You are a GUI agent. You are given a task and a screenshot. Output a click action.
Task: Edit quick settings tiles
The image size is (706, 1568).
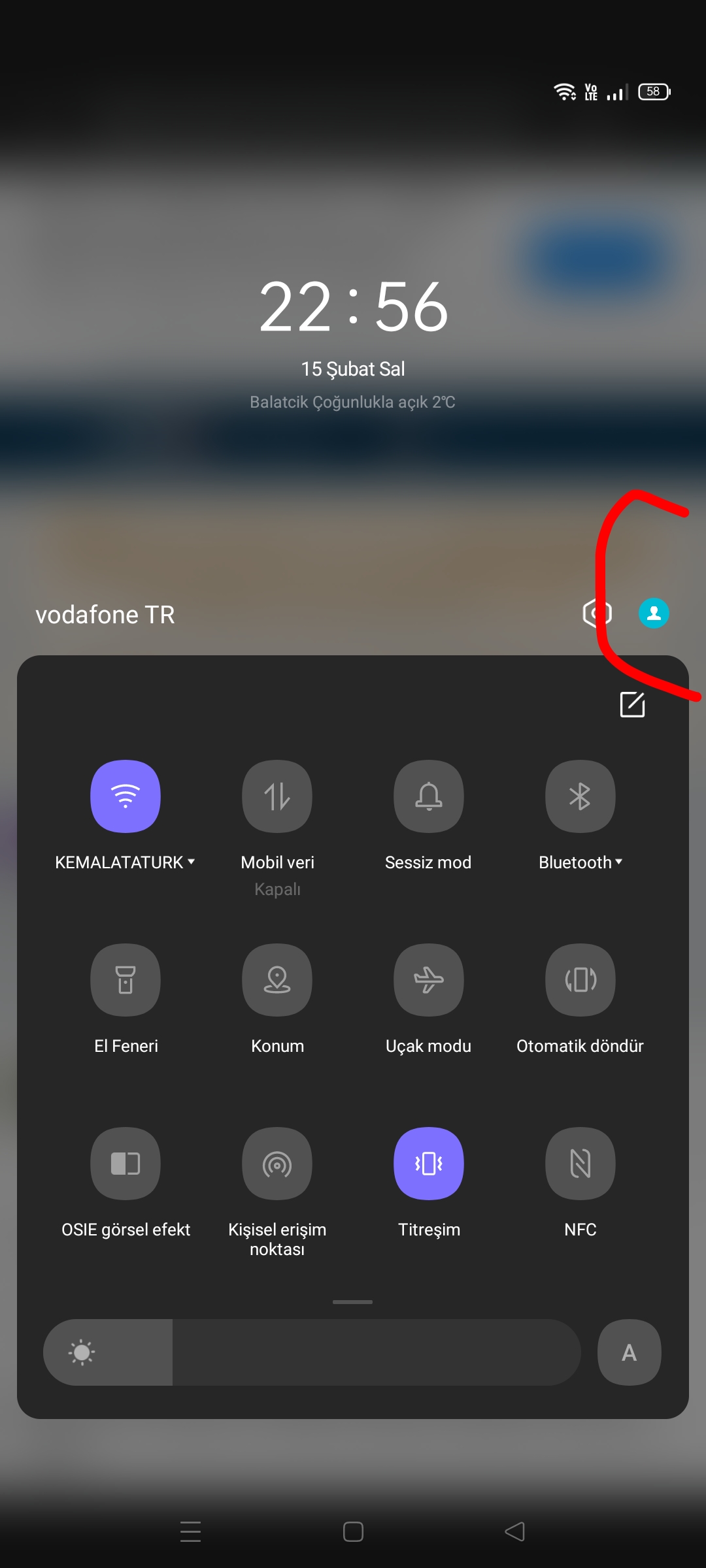(x=632, y=704)
